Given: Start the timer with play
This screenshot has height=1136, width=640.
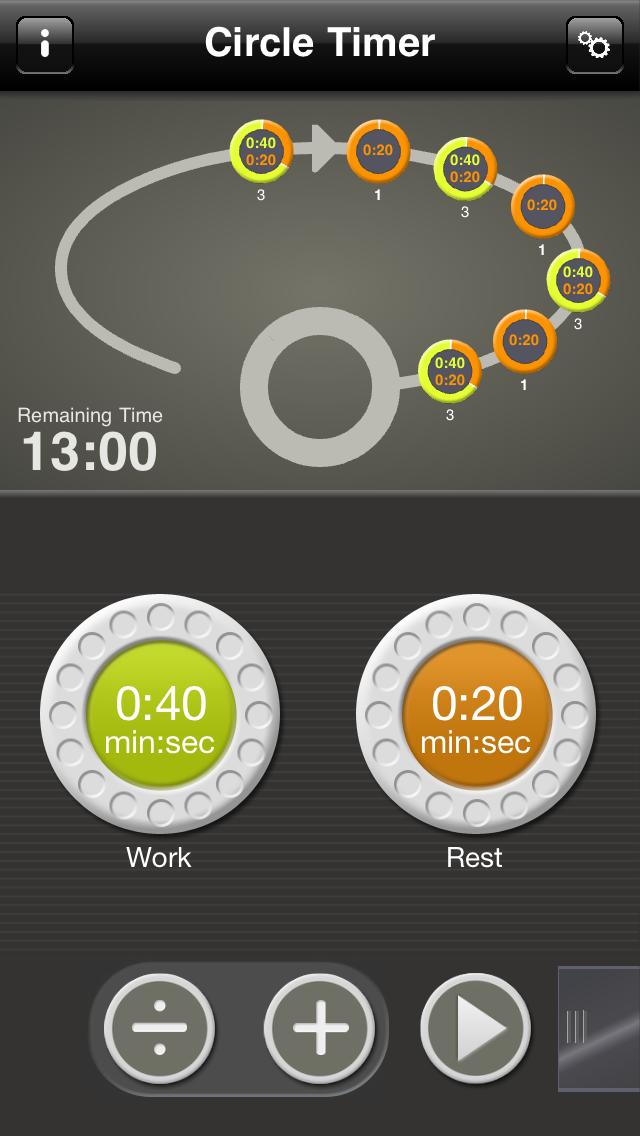Looking at the screenshot, I should click(476, 1028).
